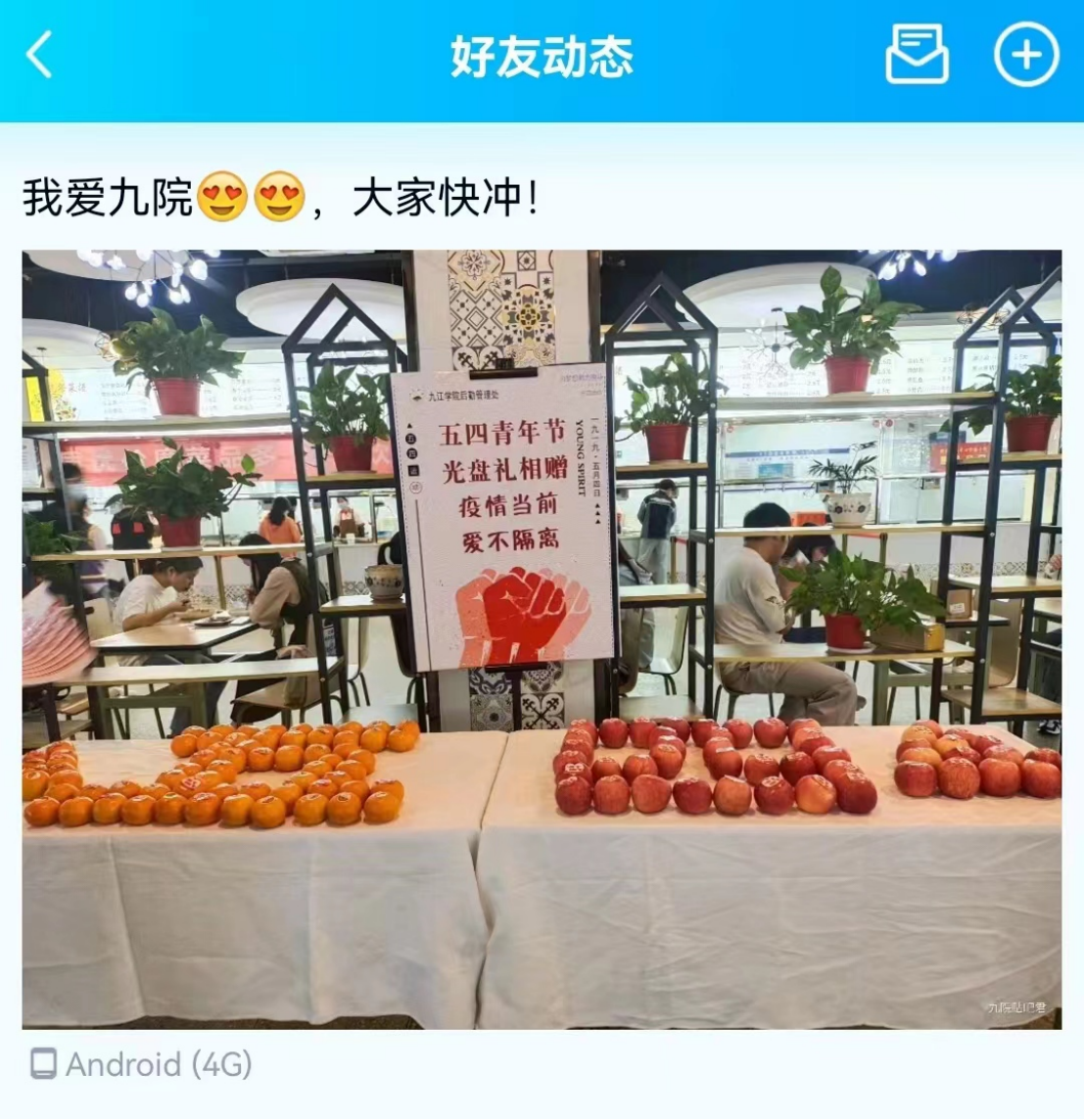Screen dimensions: 1085x1120
Task: Open the messages inbox icon
Action: click(917, 55)
